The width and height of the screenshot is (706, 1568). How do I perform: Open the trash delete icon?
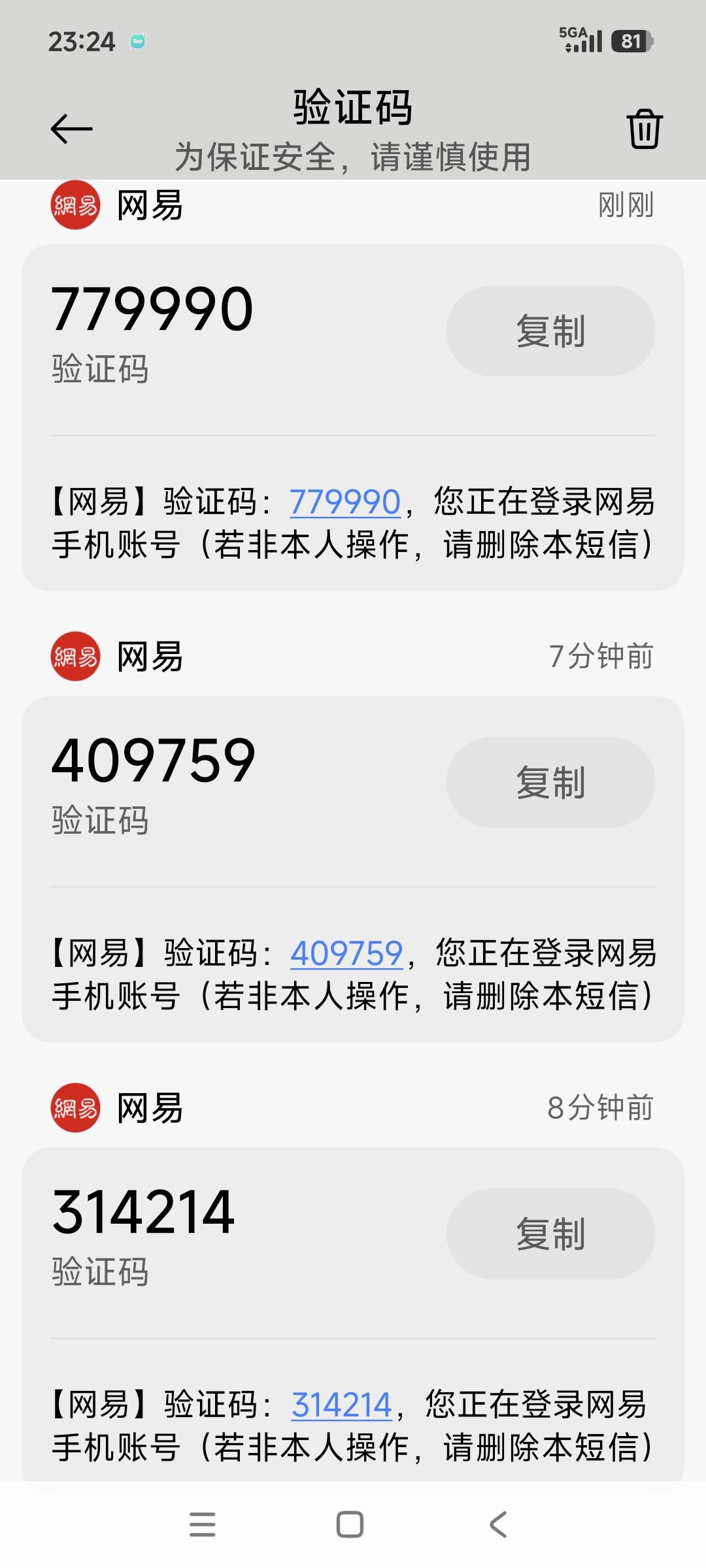645,129
